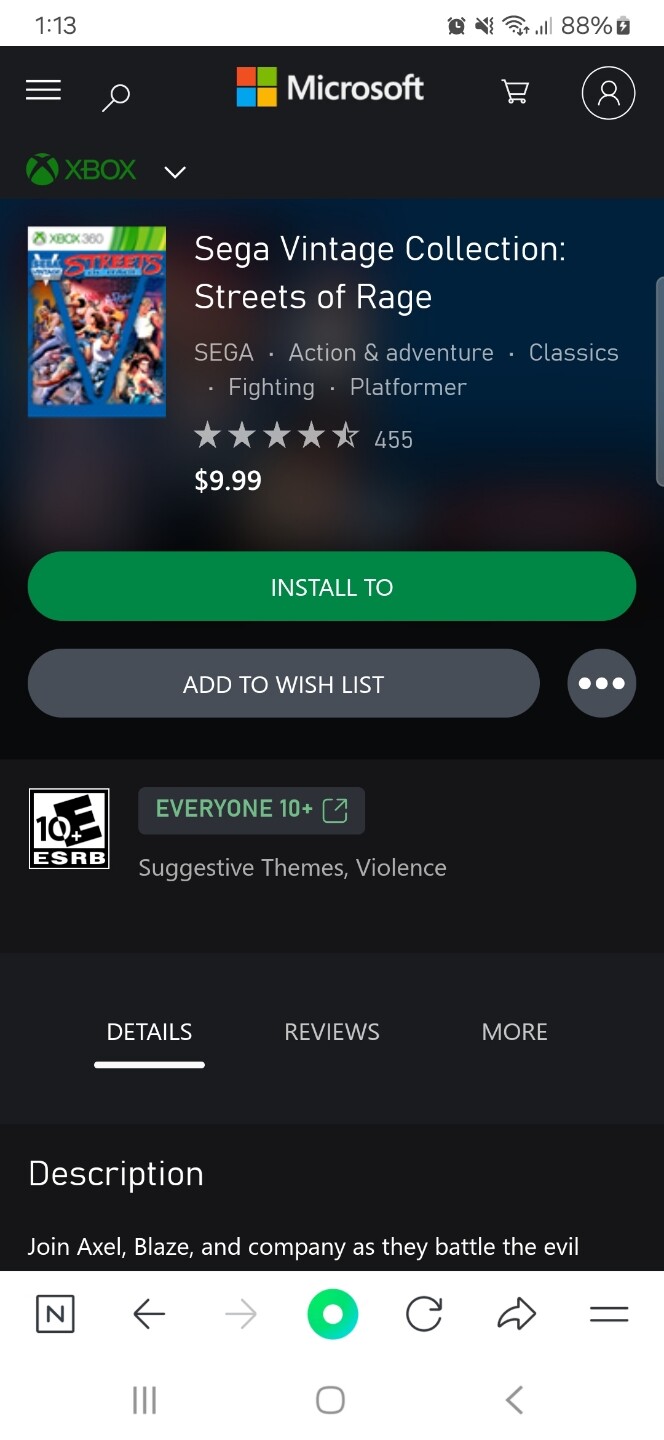Open the browser menu lines icon
664x1440 pixels.
click(x=608, y=1314)
